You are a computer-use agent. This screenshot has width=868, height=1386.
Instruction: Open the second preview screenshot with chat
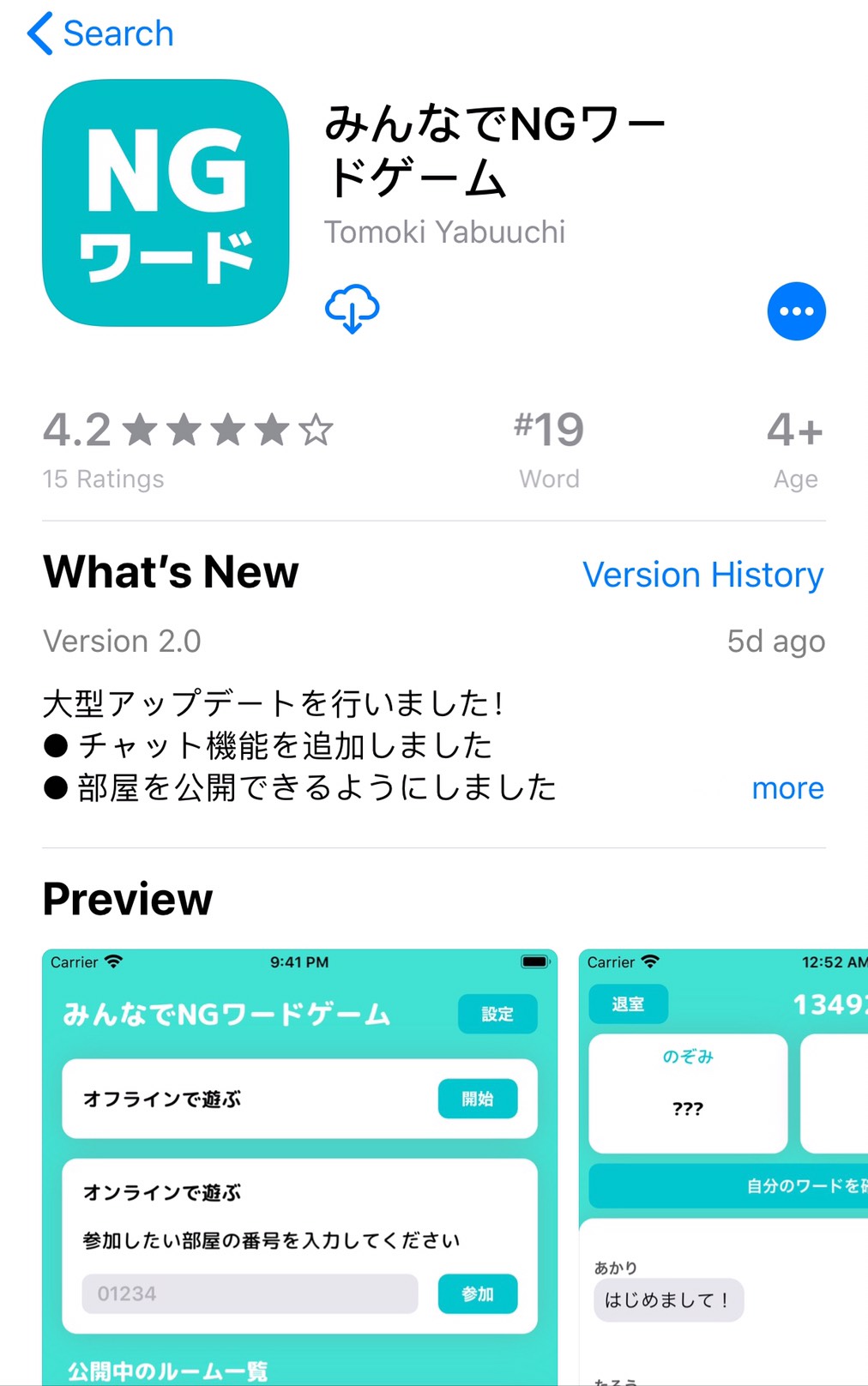[x=723, y=1165]
